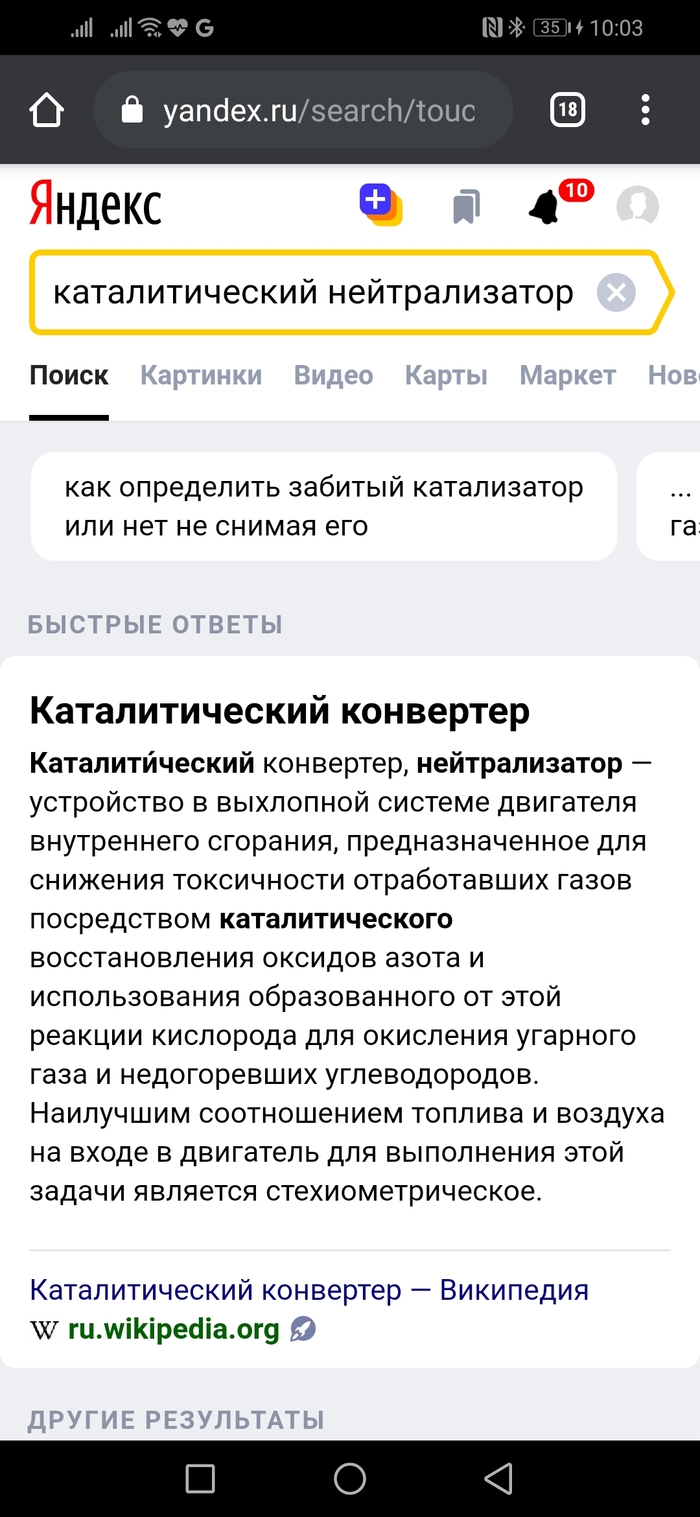700x1517 pixels.
Task: Switch to the Карты tab
Action: pyautogui.click(x=446, y=376)
